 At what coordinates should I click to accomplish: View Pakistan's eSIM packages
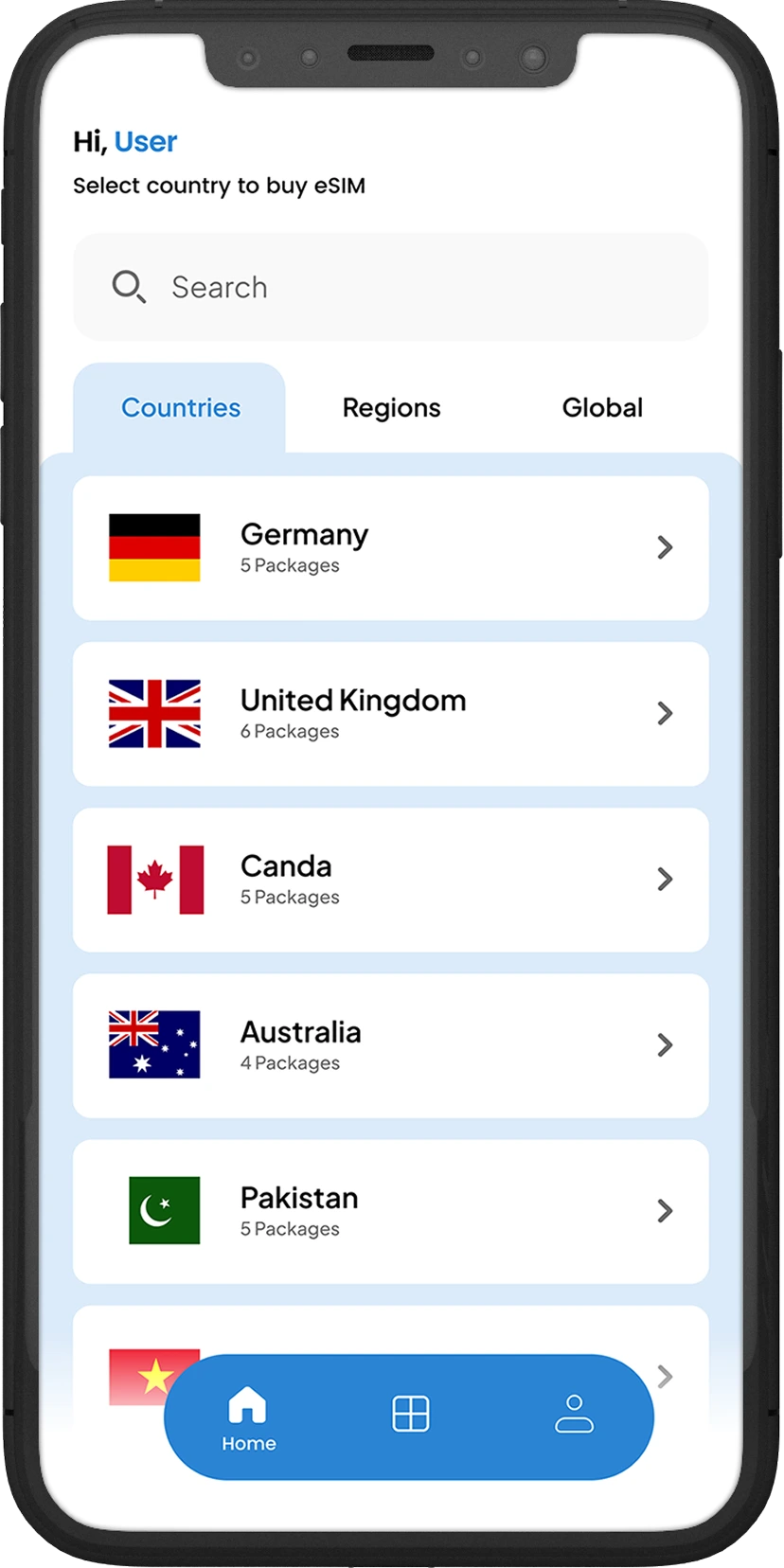(390, 1211)
